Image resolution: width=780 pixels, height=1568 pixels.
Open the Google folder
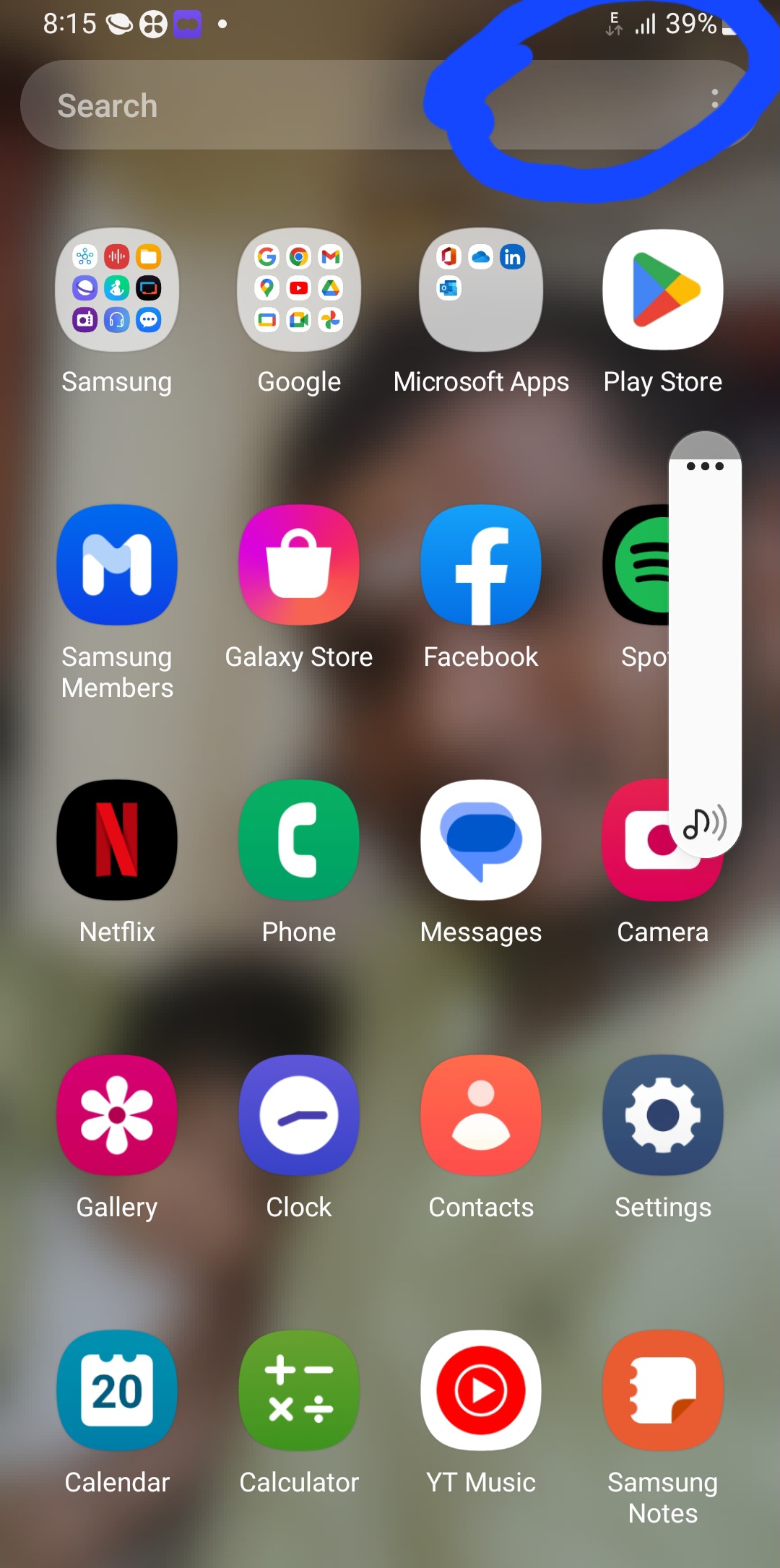click(299, 290)
